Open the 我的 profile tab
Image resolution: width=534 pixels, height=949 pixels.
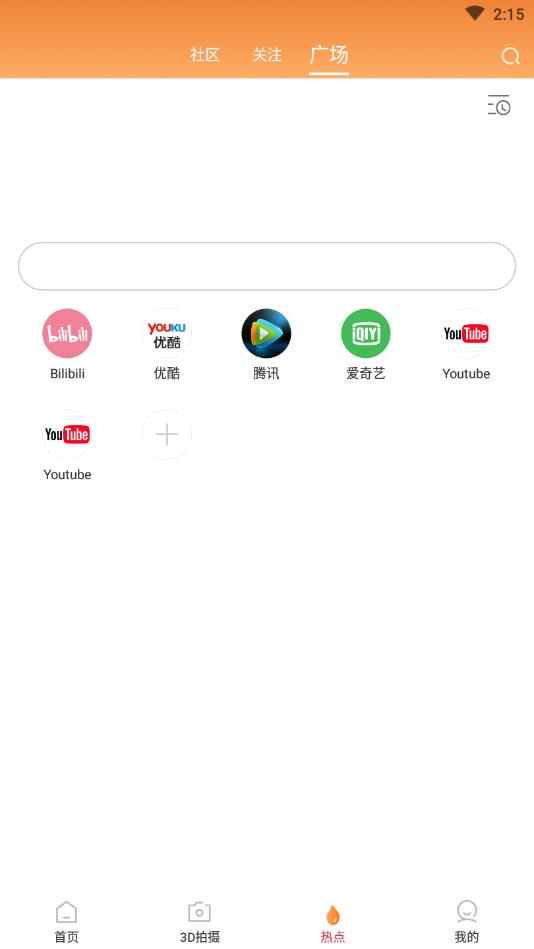(x=467, y=922)
